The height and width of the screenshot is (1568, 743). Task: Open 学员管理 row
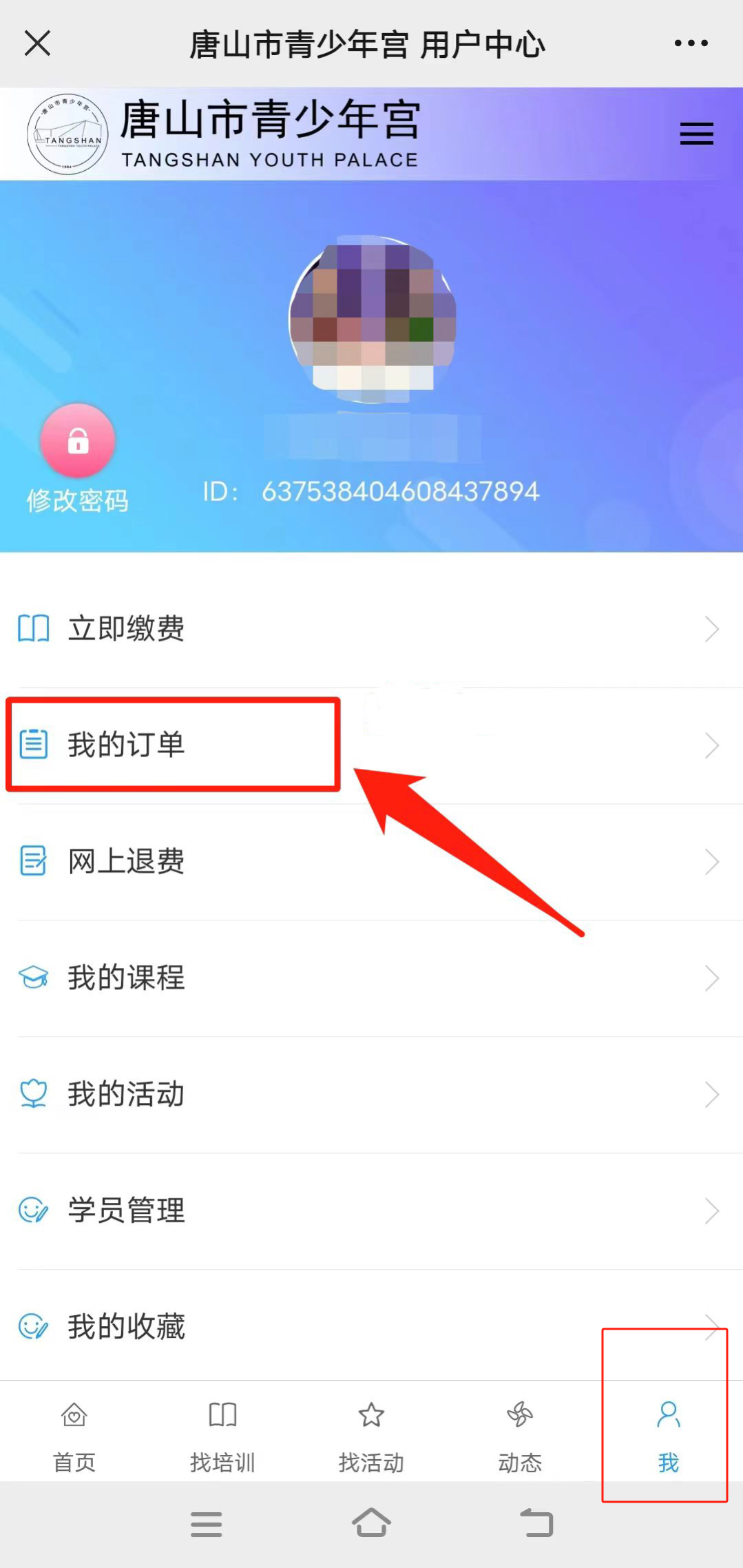pos(371,1211)
